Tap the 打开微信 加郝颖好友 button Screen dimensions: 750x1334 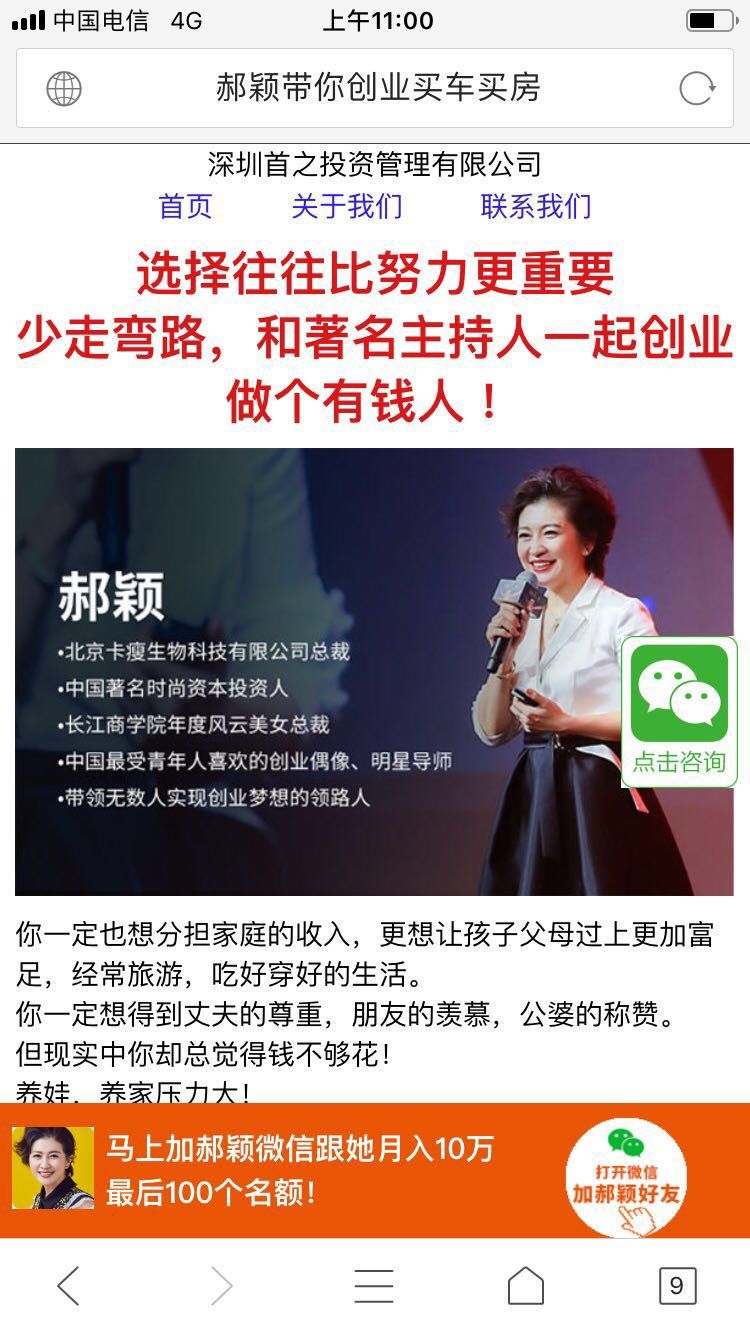[x=626, y=1177]
